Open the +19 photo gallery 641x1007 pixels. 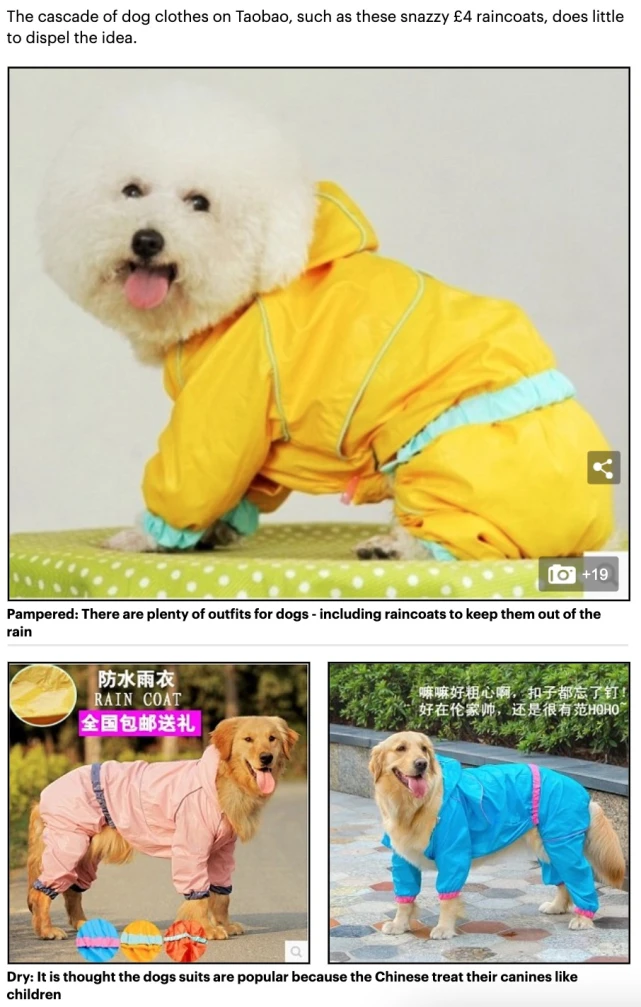(x=579, y=574)
